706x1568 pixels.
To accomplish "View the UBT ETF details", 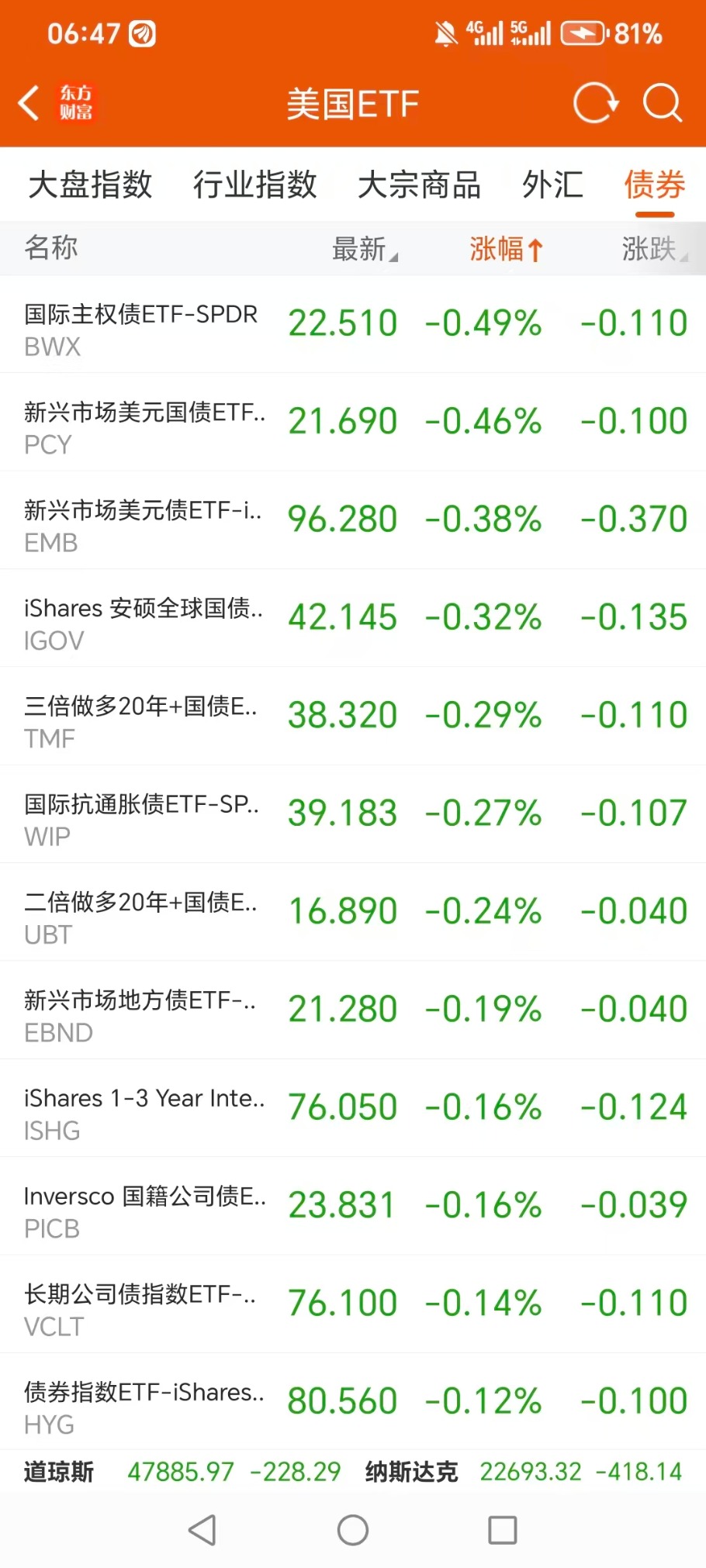I will click(353, 912).
